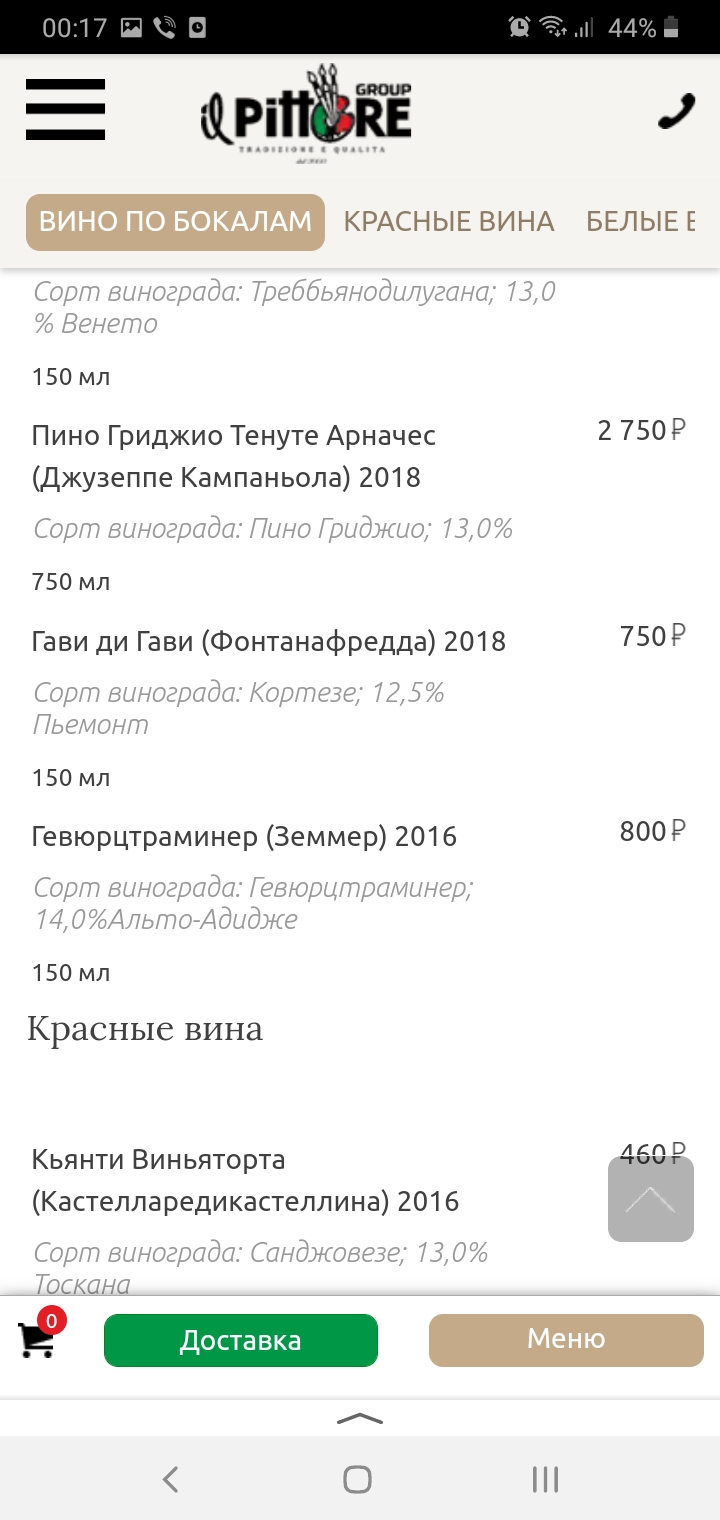Go back with system back button
The height and width of the screenshot is (1520, 720).
click(x=171, y=1479)
